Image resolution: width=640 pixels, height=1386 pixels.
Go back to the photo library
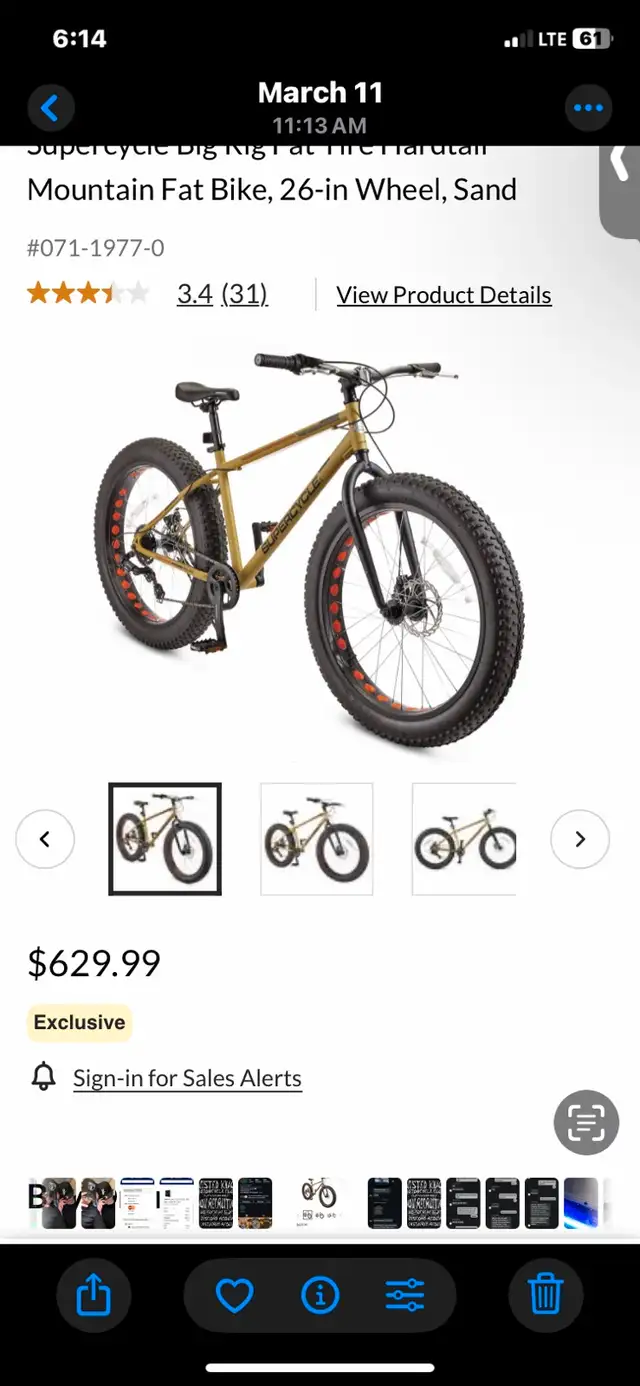[x=50, y=107]
